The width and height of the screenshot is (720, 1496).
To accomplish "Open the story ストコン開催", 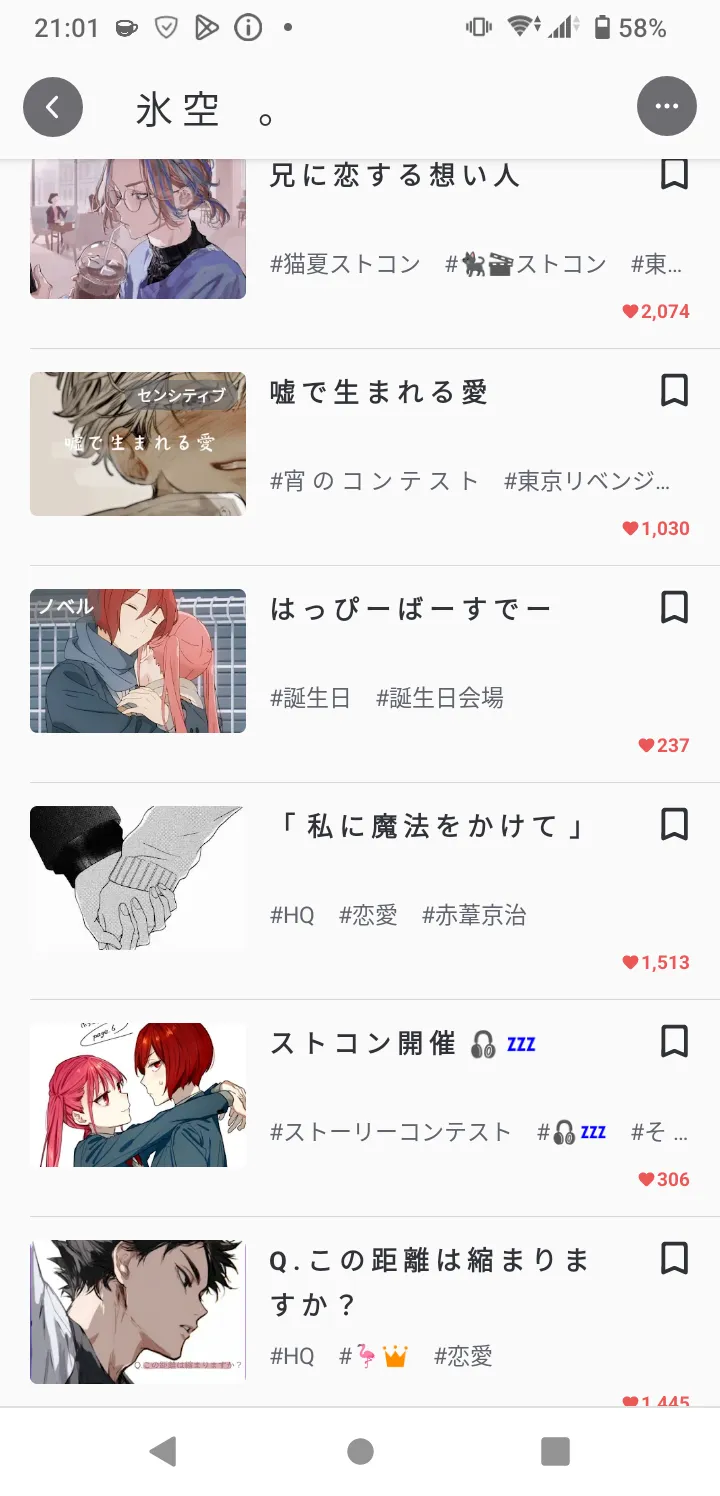I will [362, 1043].
